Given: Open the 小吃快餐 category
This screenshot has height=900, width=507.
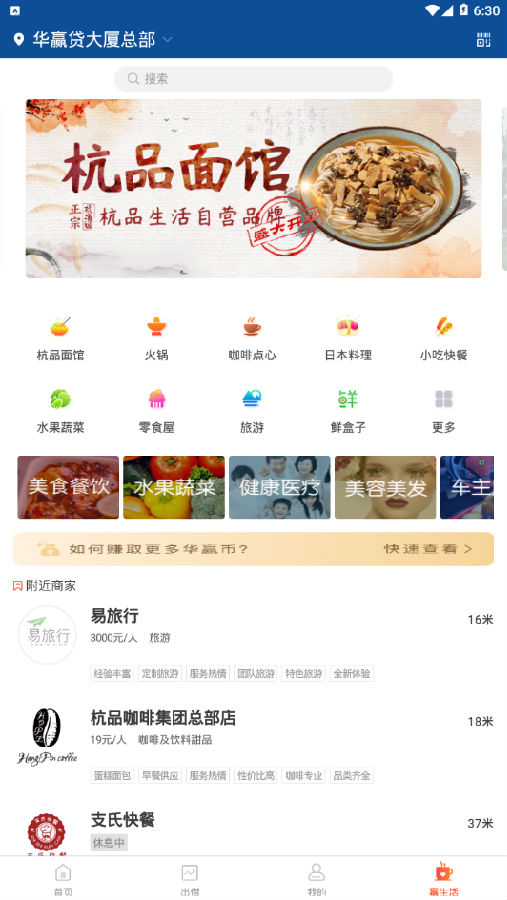Looking at the screenshot, I should coord(443,338).
